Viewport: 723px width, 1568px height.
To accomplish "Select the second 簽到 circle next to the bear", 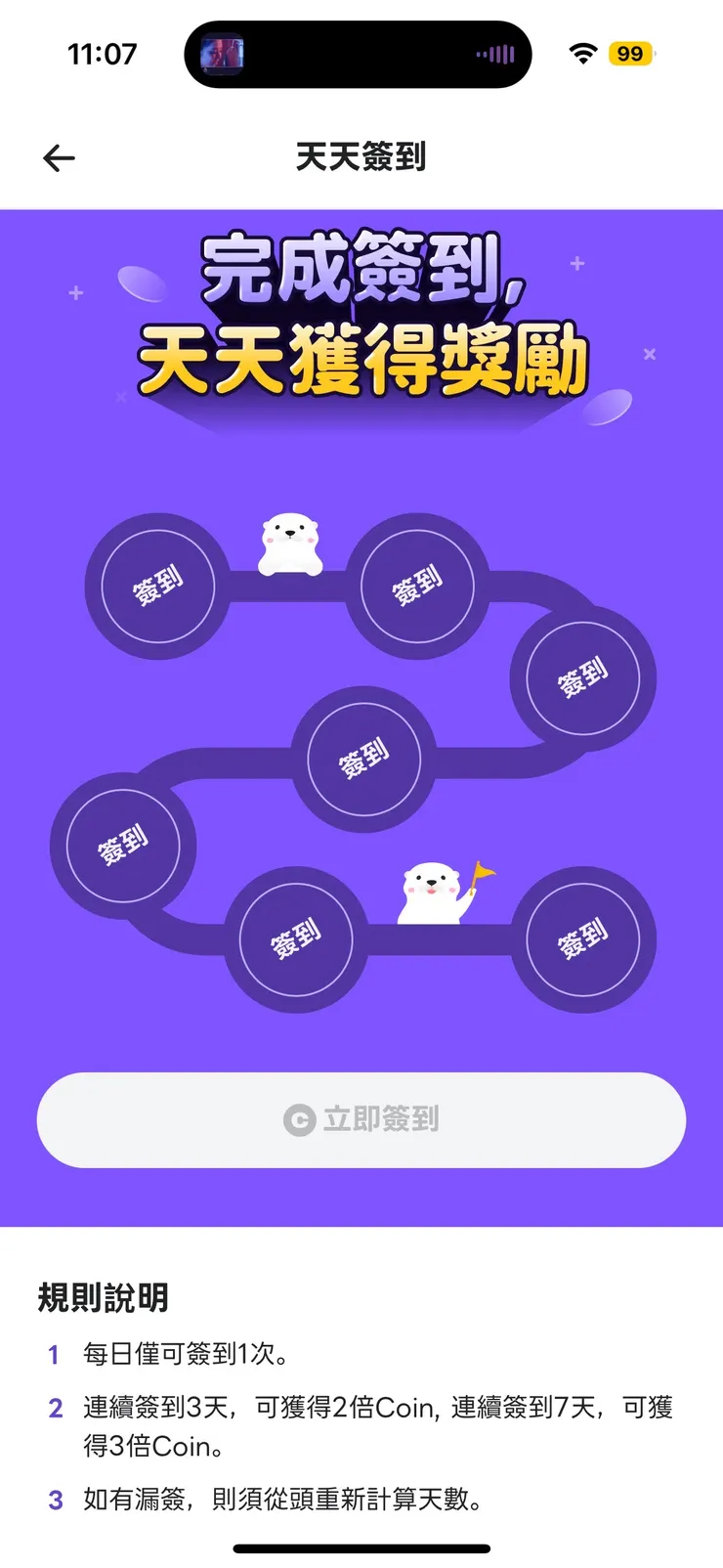I will pyautogui.click(x=417, y=585).
